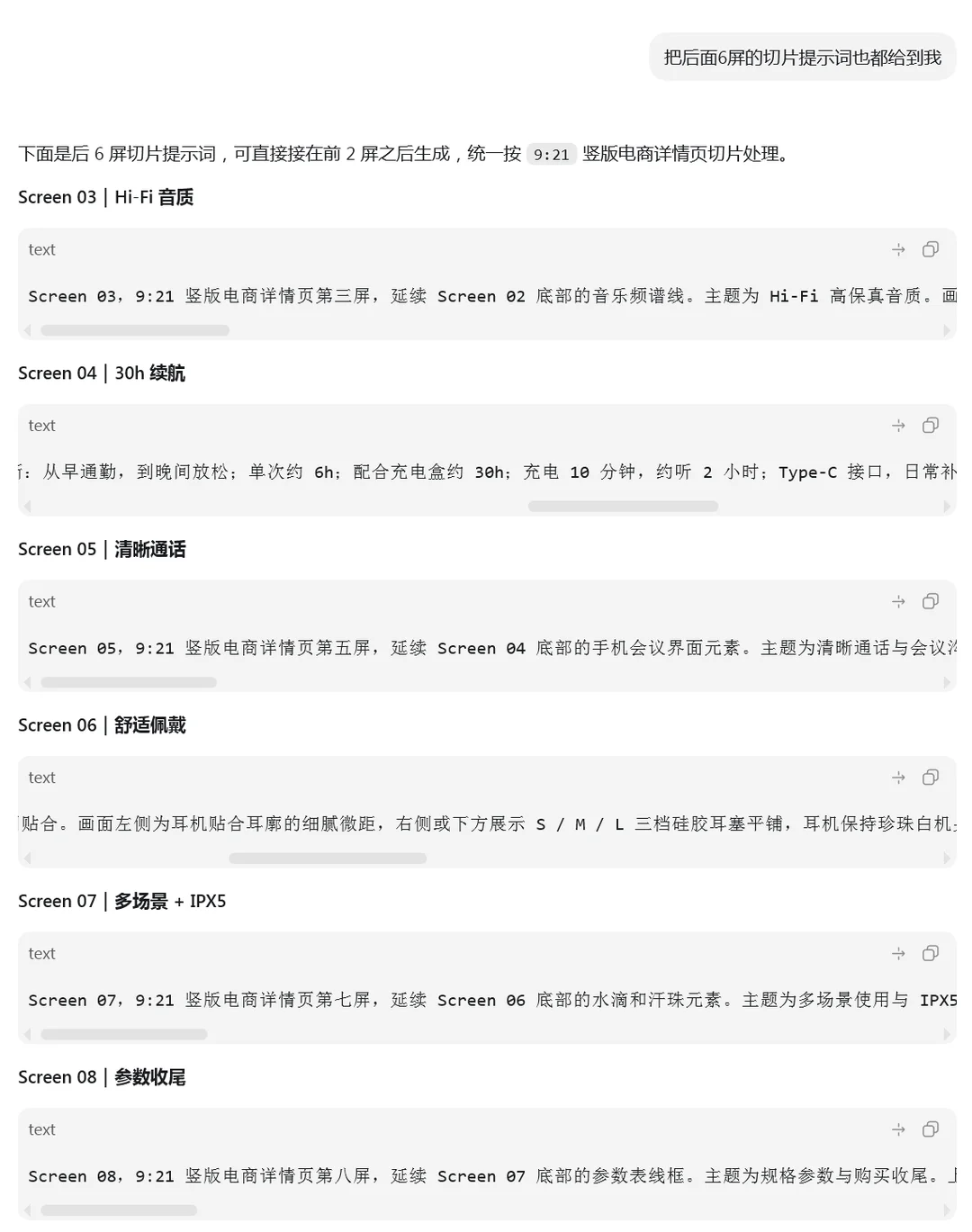Toggle line wrap on Screen 04 code block
Viewport: 972px width, 1232px height.
[x=898, y=426]
